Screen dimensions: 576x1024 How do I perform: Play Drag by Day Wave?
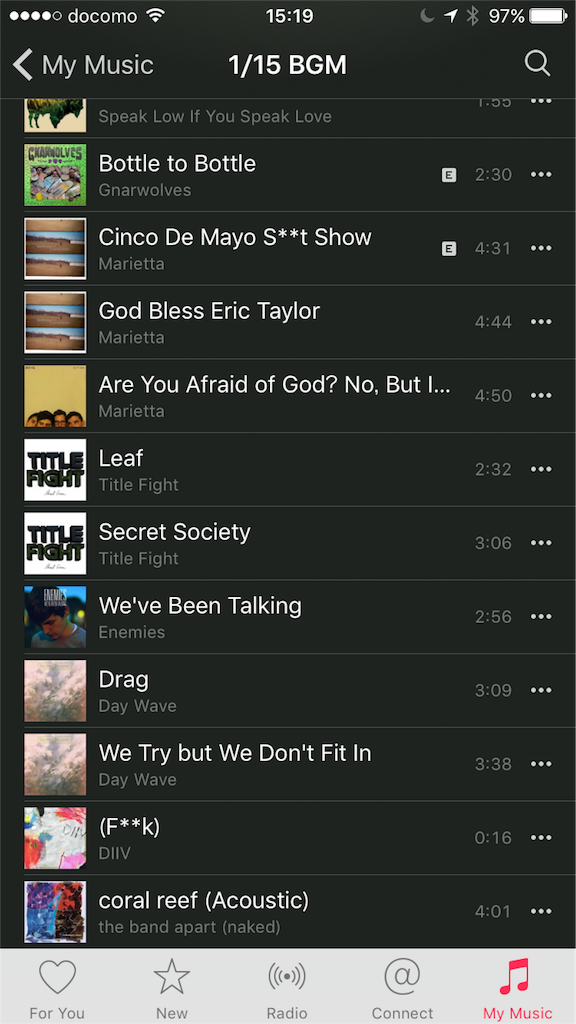click(288, 691)
